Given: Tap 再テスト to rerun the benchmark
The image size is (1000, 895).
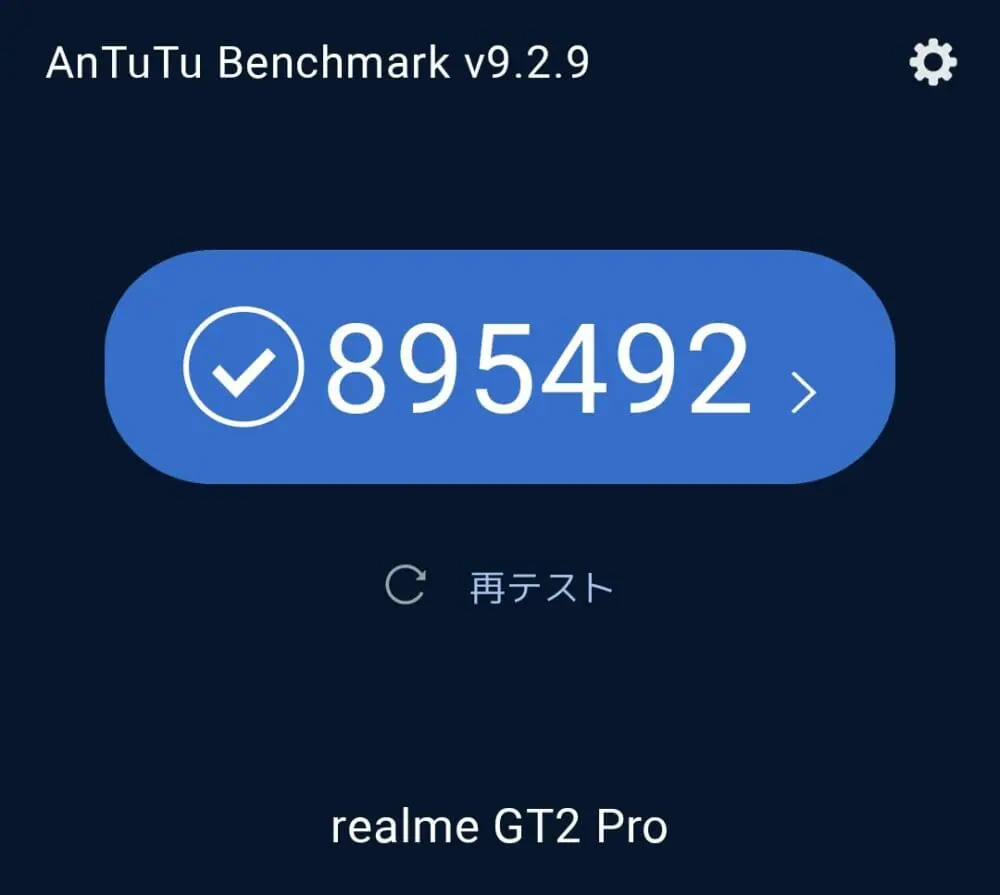Looking at the screenshot, I should tap(500, 587).
